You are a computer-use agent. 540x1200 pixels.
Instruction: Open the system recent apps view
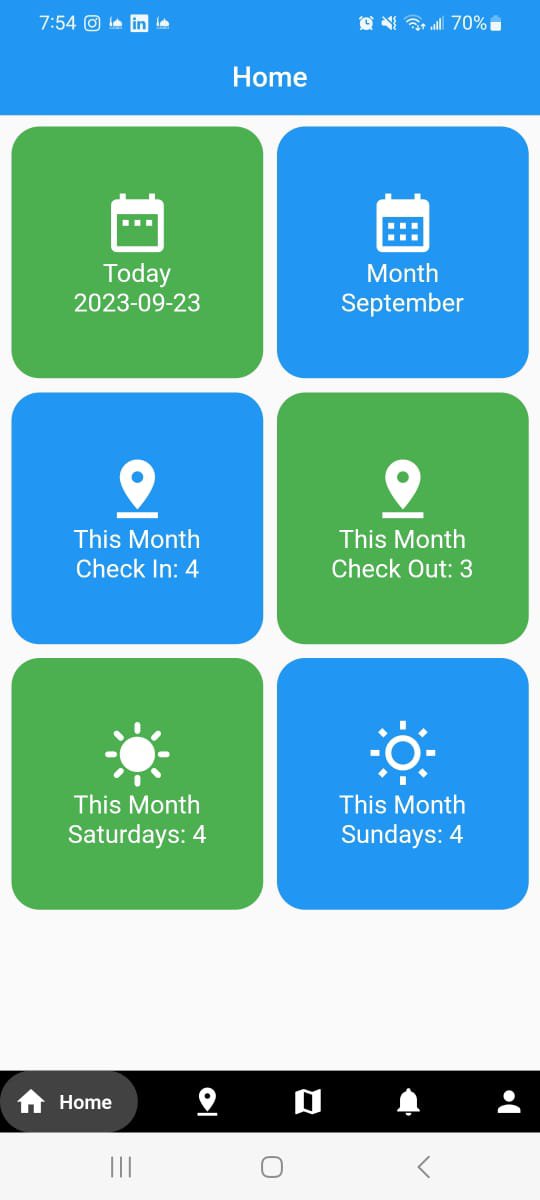click(120, 1166)
